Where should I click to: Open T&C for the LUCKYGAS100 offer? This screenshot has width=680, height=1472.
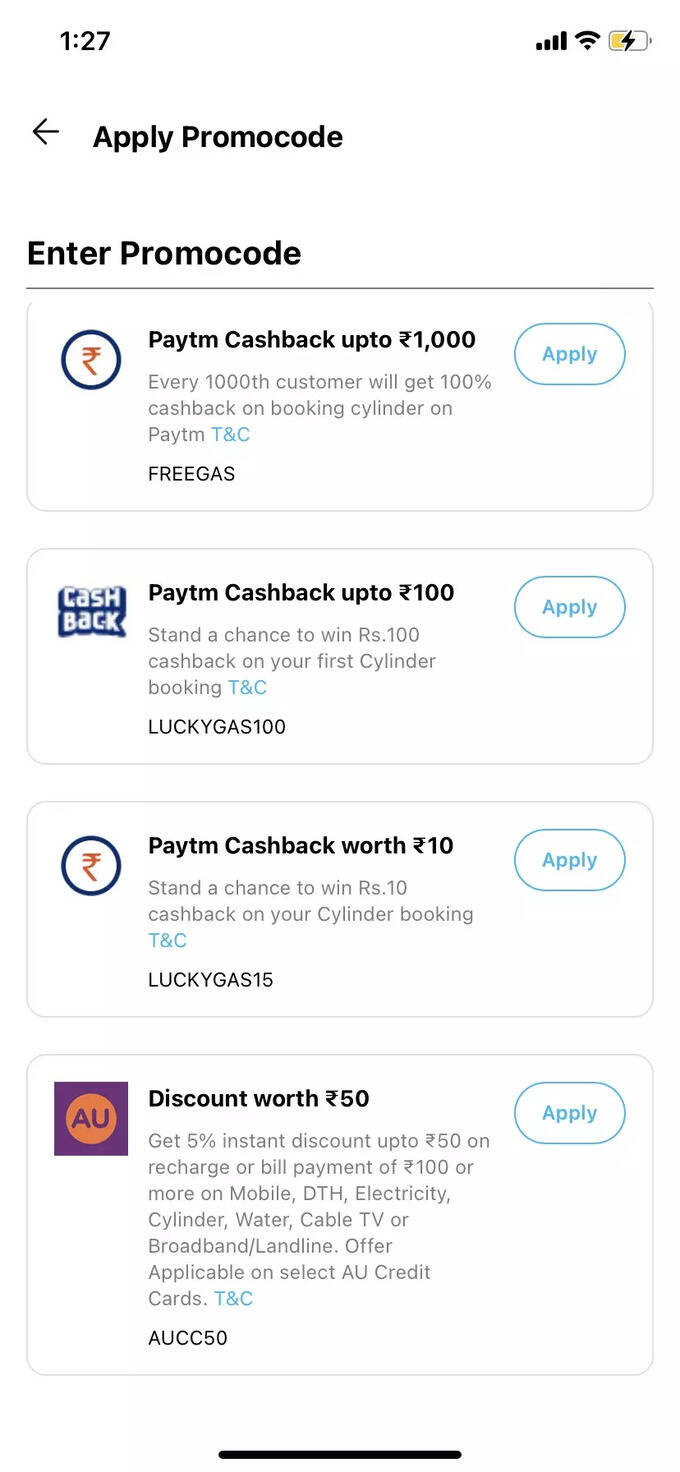point(247,687)
